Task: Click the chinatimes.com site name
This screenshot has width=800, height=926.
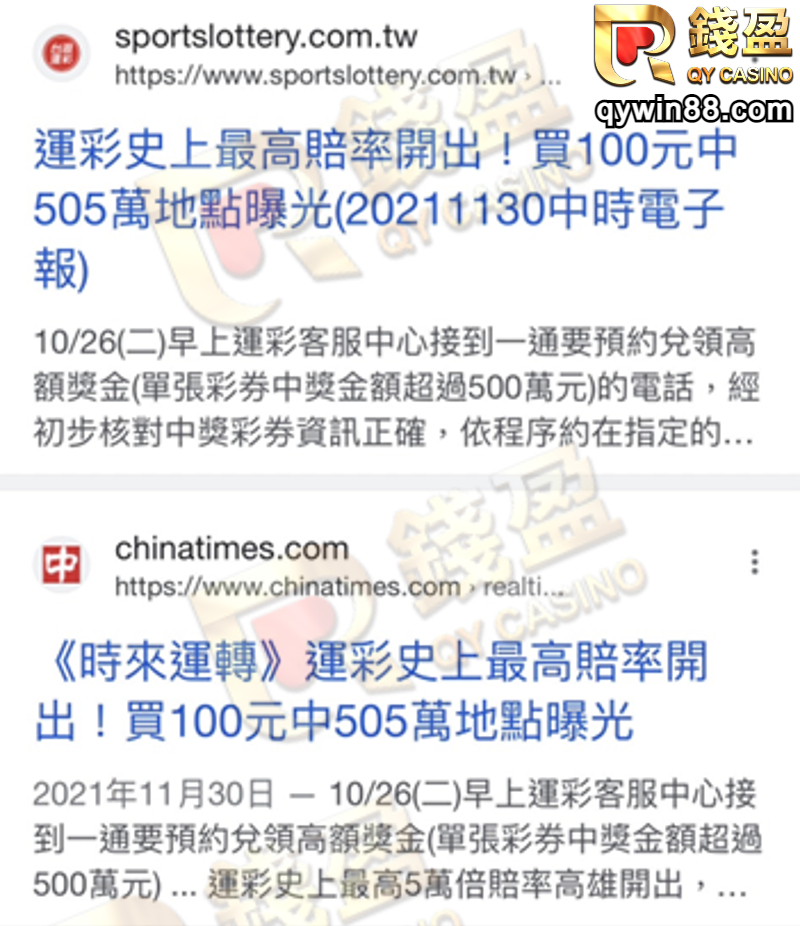Action: point(230,548)
